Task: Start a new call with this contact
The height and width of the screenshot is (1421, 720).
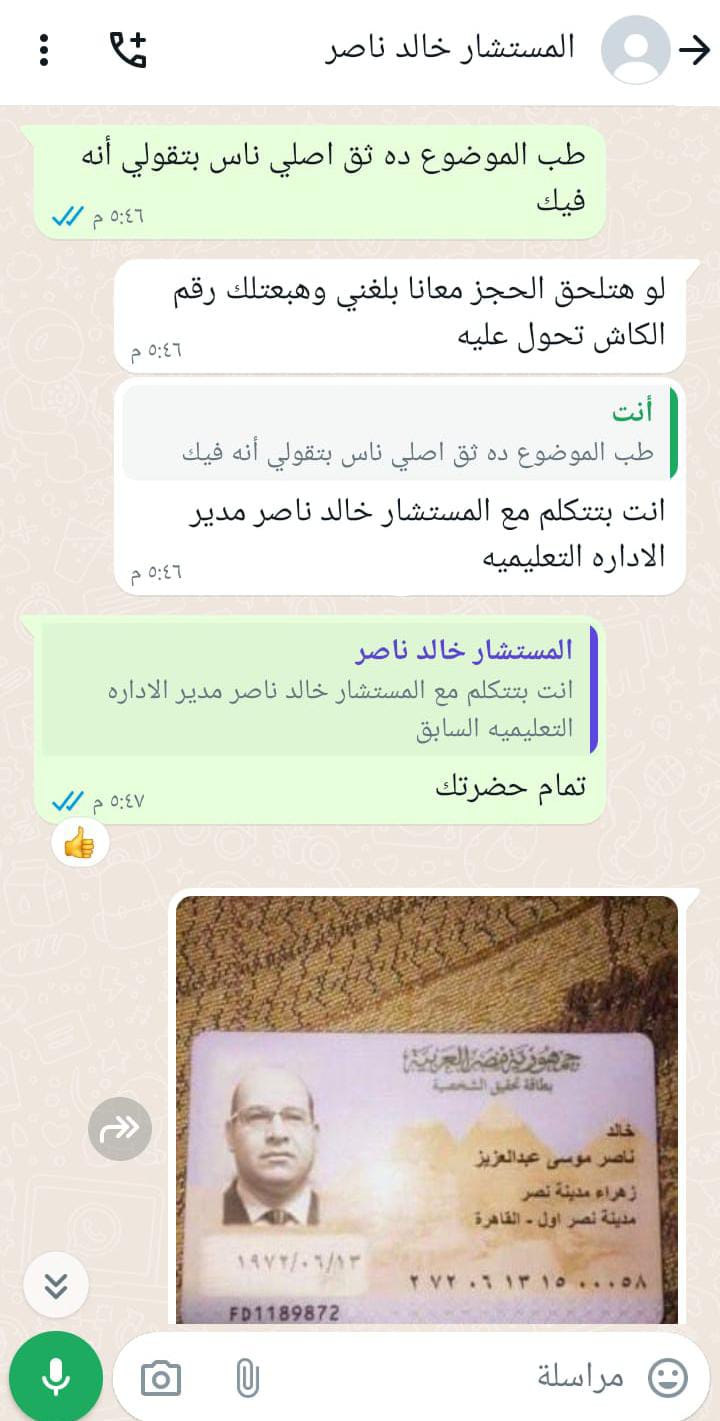Action: [128, 49]
